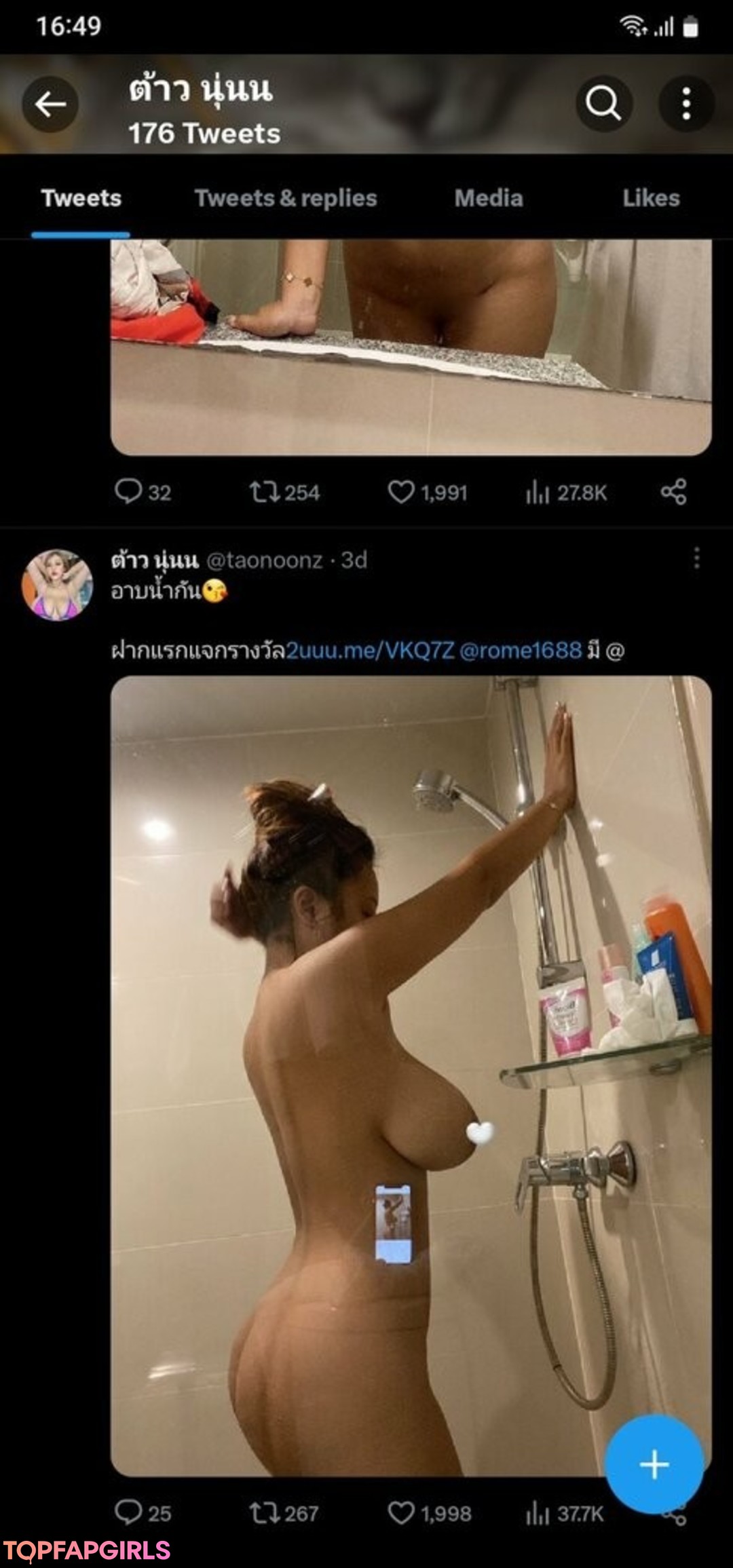Compose a new tweet with plus button

coord(654,1464)
